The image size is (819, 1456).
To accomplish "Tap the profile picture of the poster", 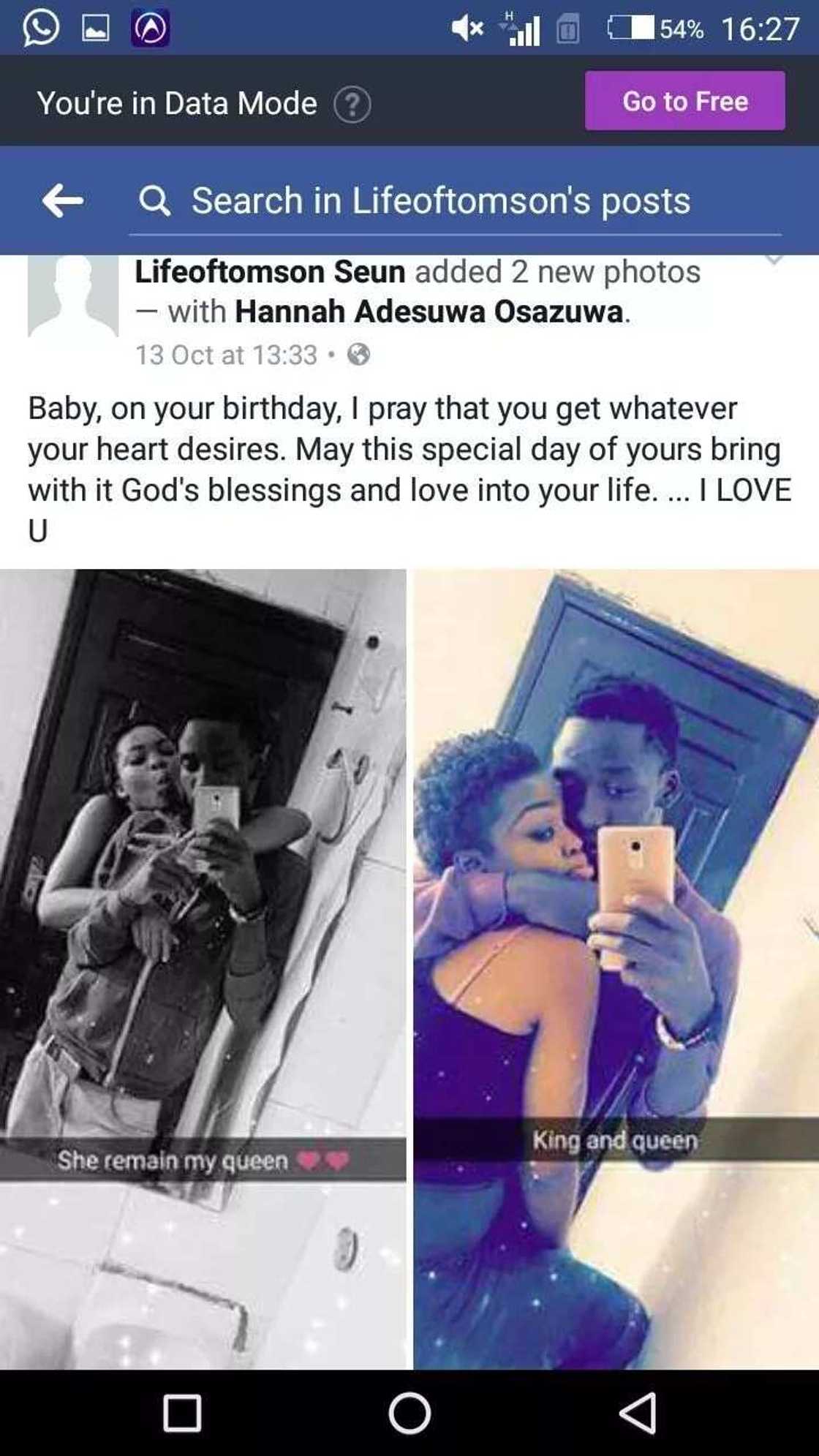I will coord(73,295).
